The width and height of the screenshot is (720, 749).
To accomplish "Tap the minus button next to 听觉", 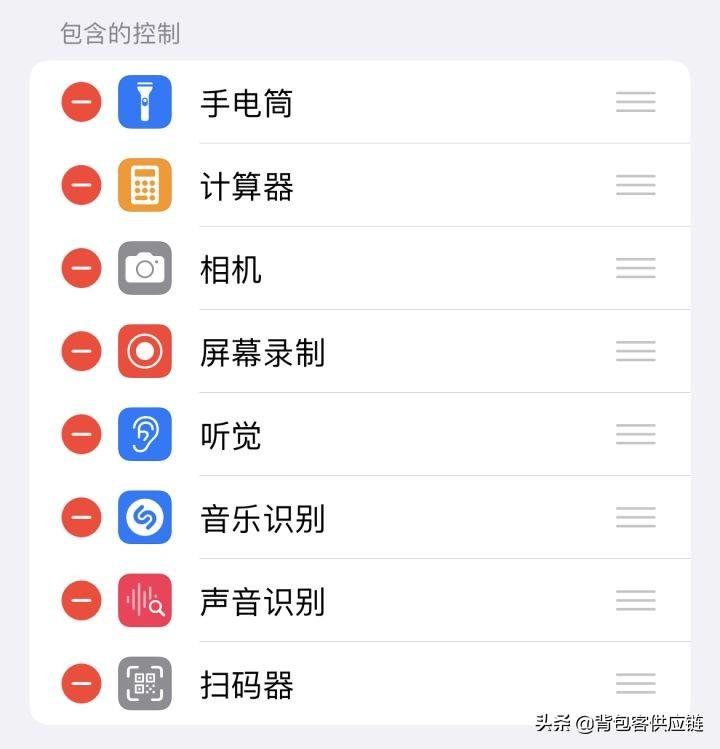I will click(x=82, y=434).
